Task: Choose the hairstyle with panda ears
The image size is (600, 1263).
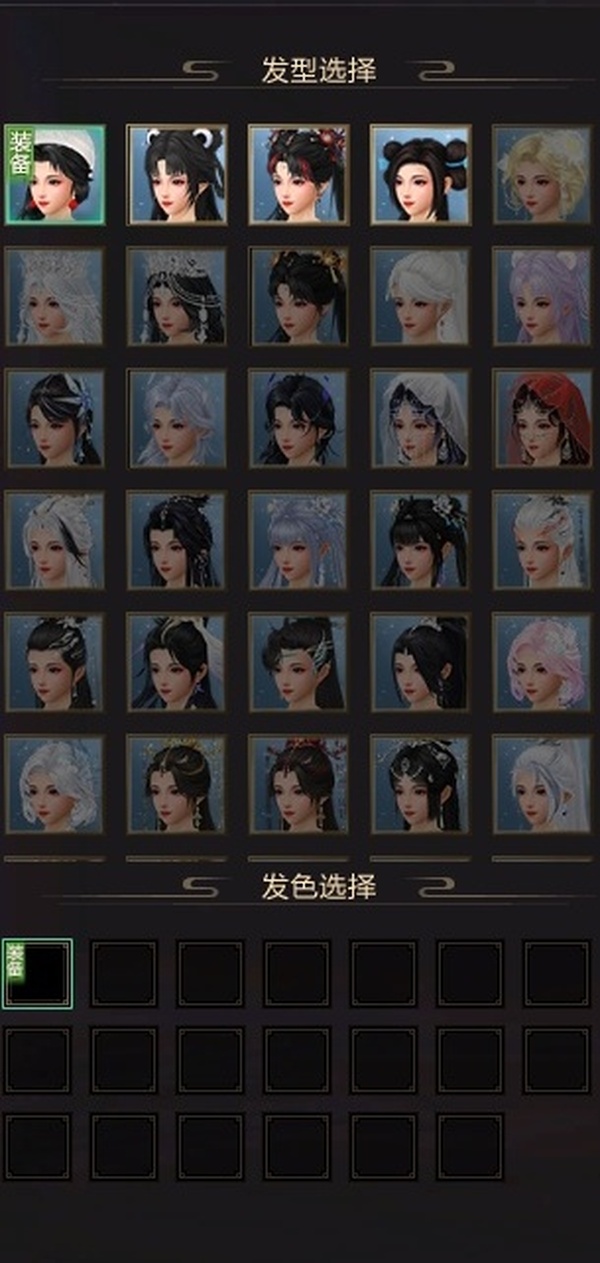Action: click(177, 174)
